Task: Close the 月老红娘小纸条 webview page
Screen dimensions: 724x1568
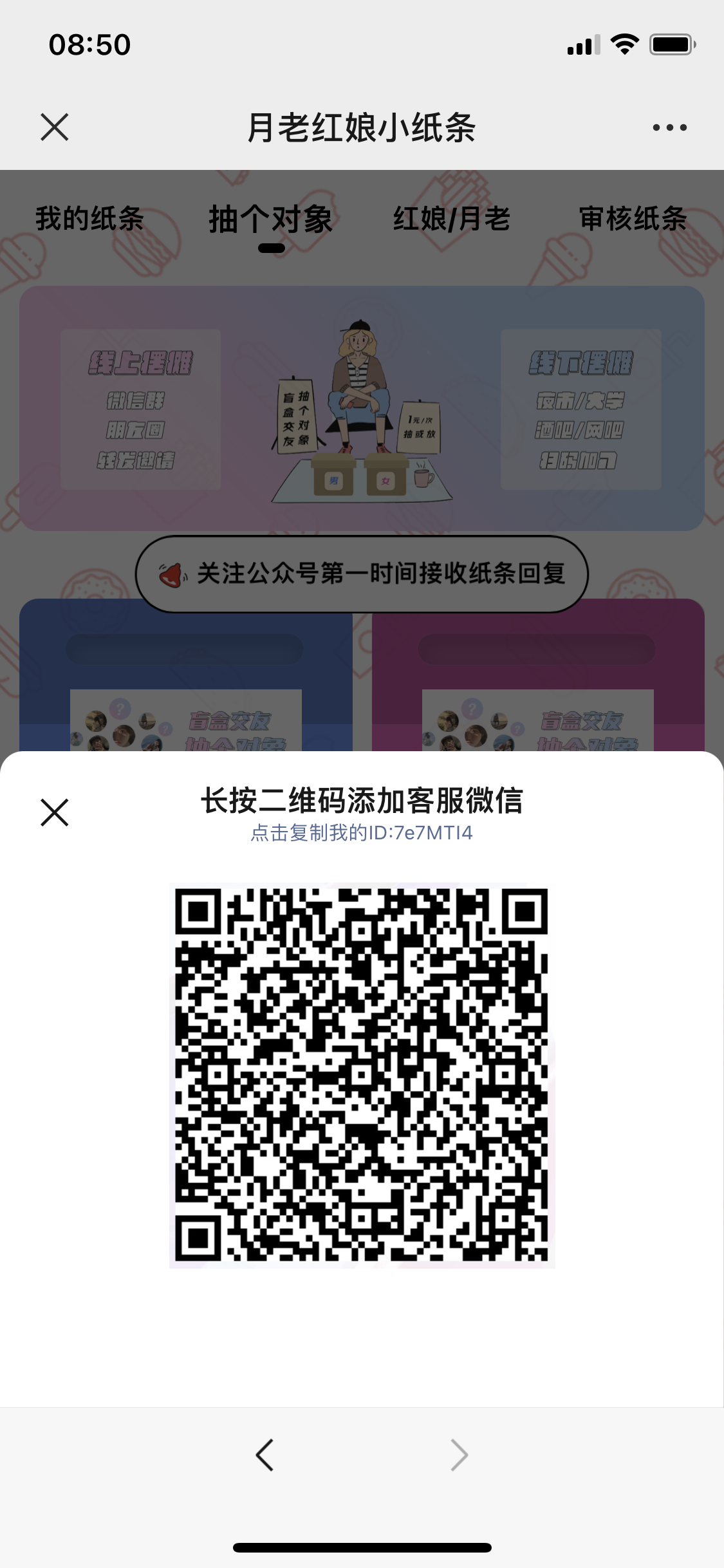Action: 55,127
